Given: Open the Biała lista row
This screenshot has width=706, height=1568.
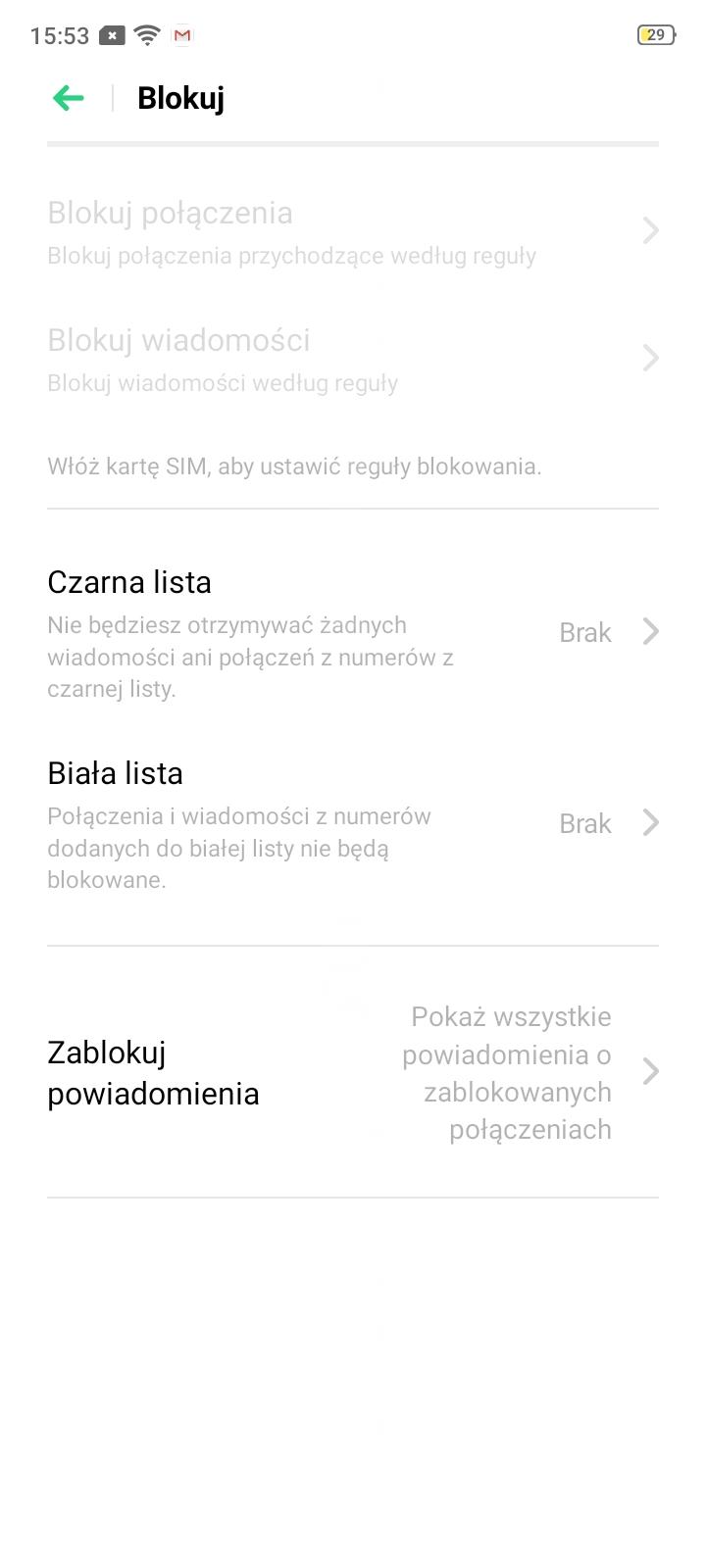Looking at the screenshot, I should click(353, 824).
